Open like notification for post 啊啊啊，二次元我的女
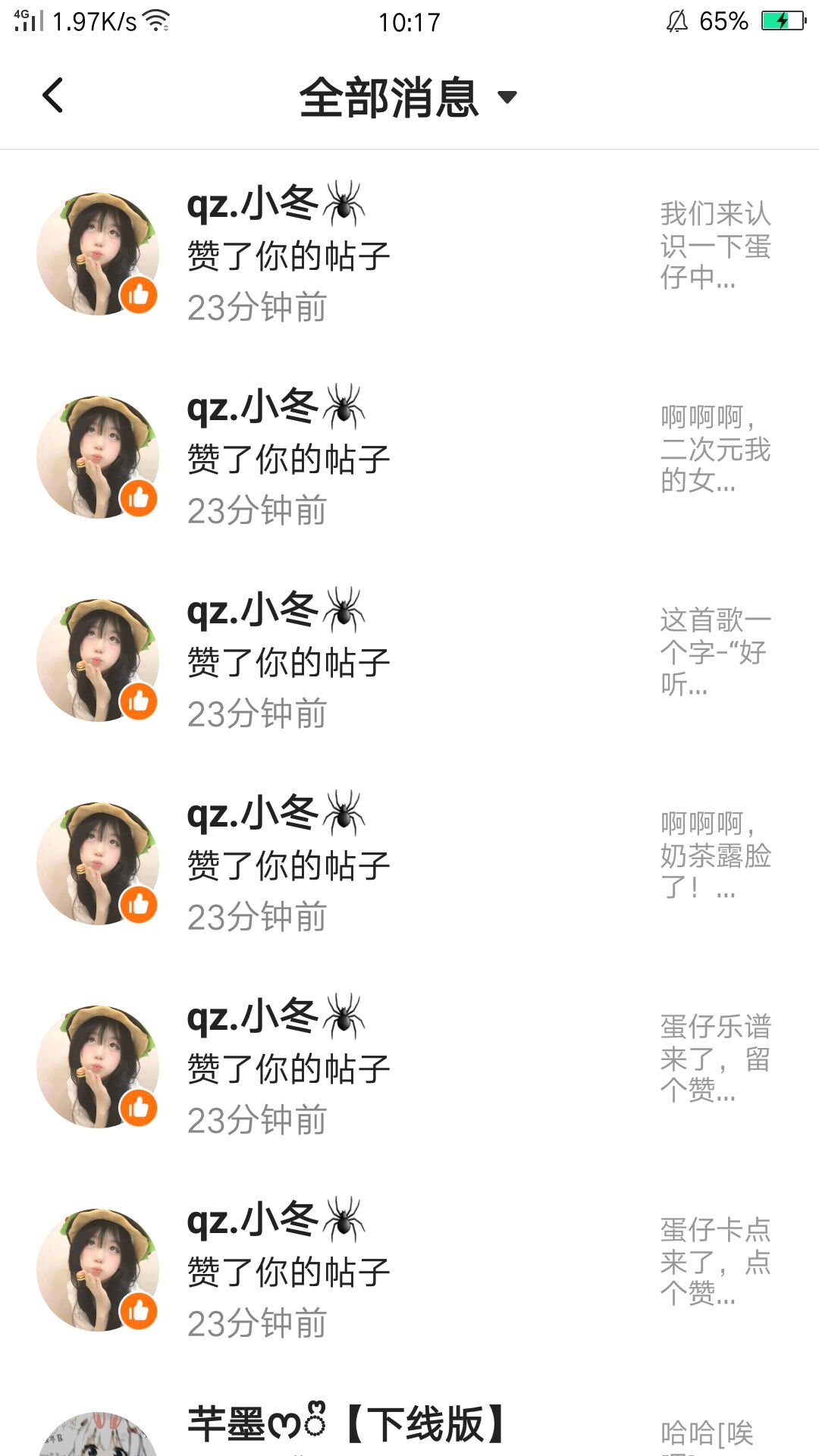The height and width of the screenshot is (1456, 819). tap(409, 457)
